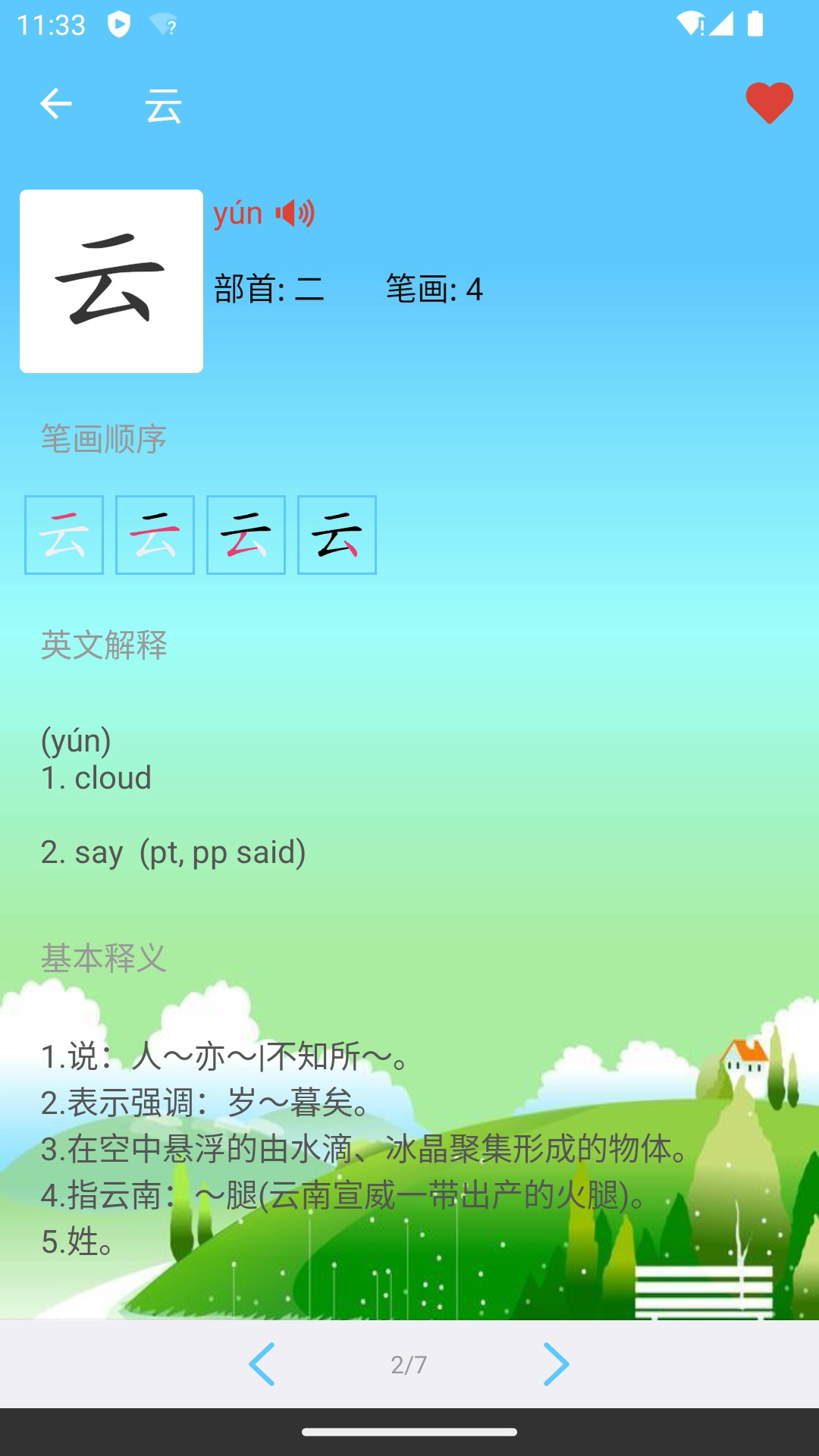
Task: Open the radical entry 部首: 二
Action: [x=267, y=287]
